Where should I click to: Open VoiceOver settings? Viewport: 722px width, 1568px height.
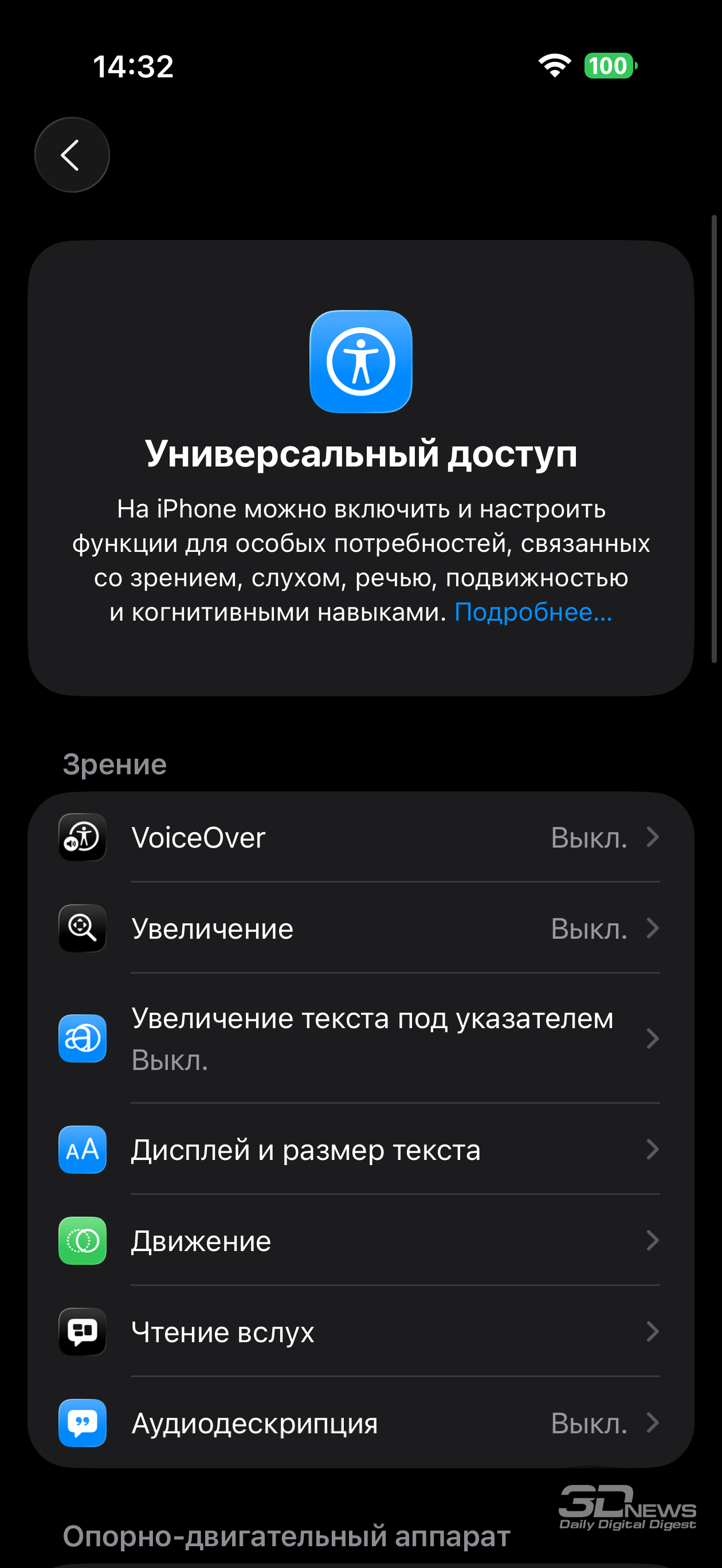pyautogui.click(x=359, y=837)
